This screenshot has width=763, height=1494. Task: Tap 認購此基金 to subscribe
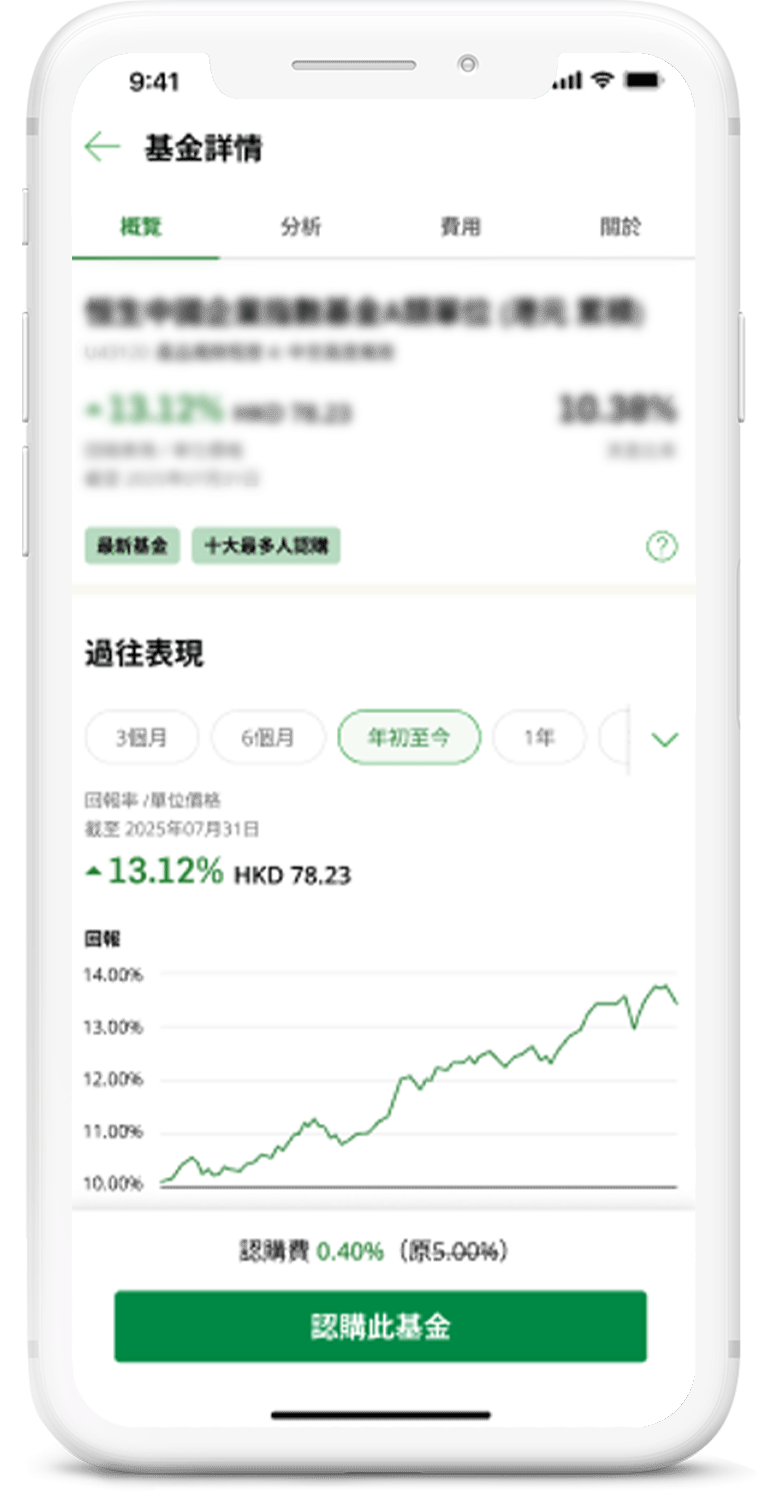point(380,1326)
